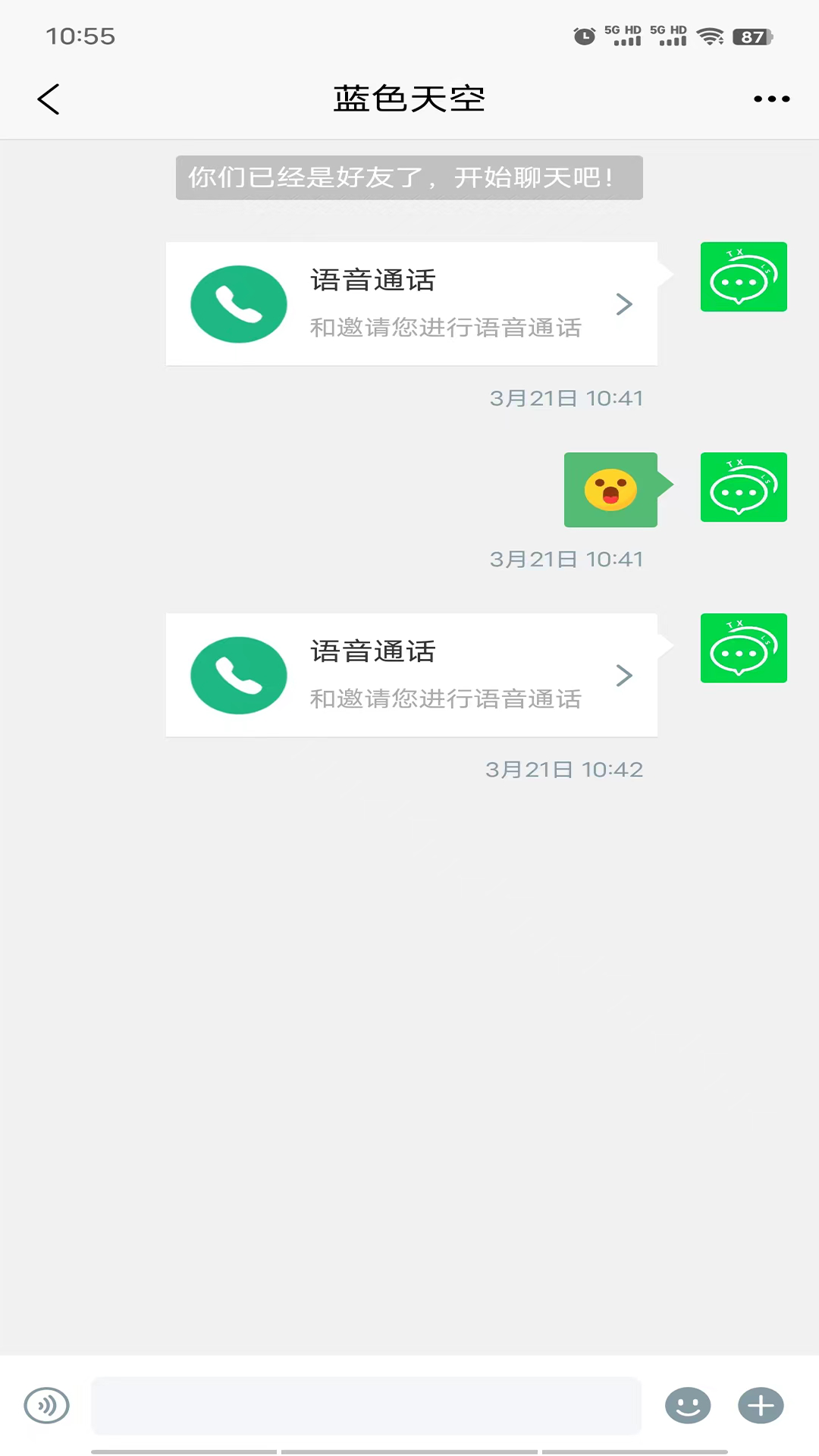Tap the topmost TX avatar icon
The width and height of the screenshot is (819, 1456).
(x=743, y=277)
